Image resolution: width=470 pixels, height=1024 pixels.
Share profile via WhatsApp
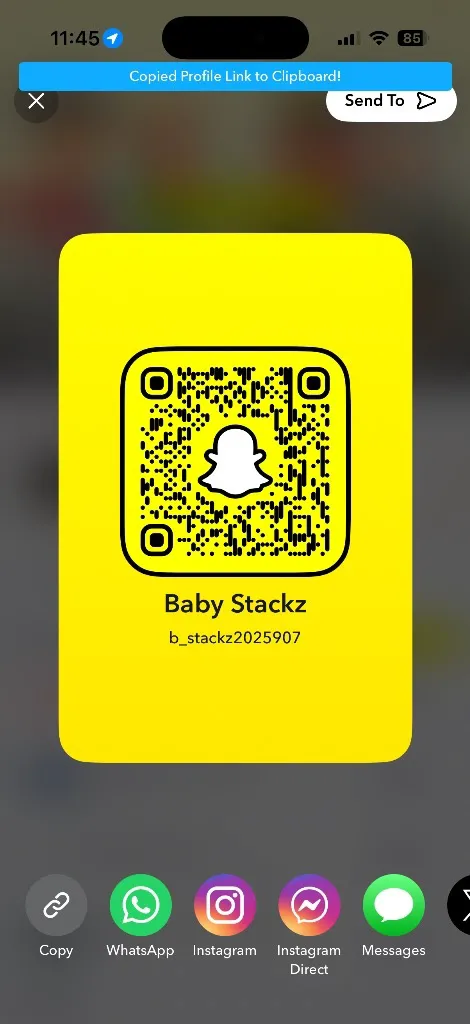[140, 905]
